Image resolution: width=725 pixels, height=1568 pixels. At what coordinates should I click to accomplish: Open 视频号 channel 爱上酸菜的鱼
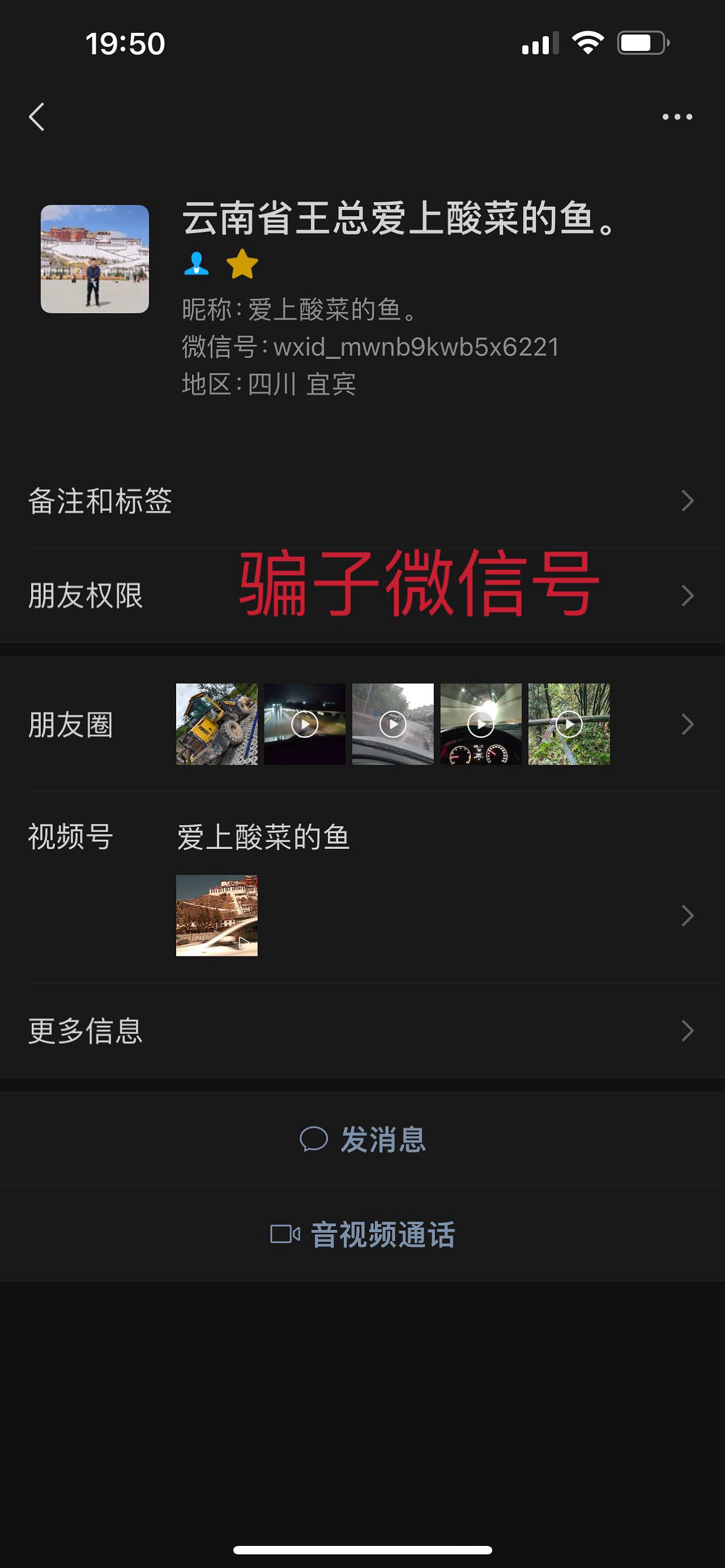[363, 887]
